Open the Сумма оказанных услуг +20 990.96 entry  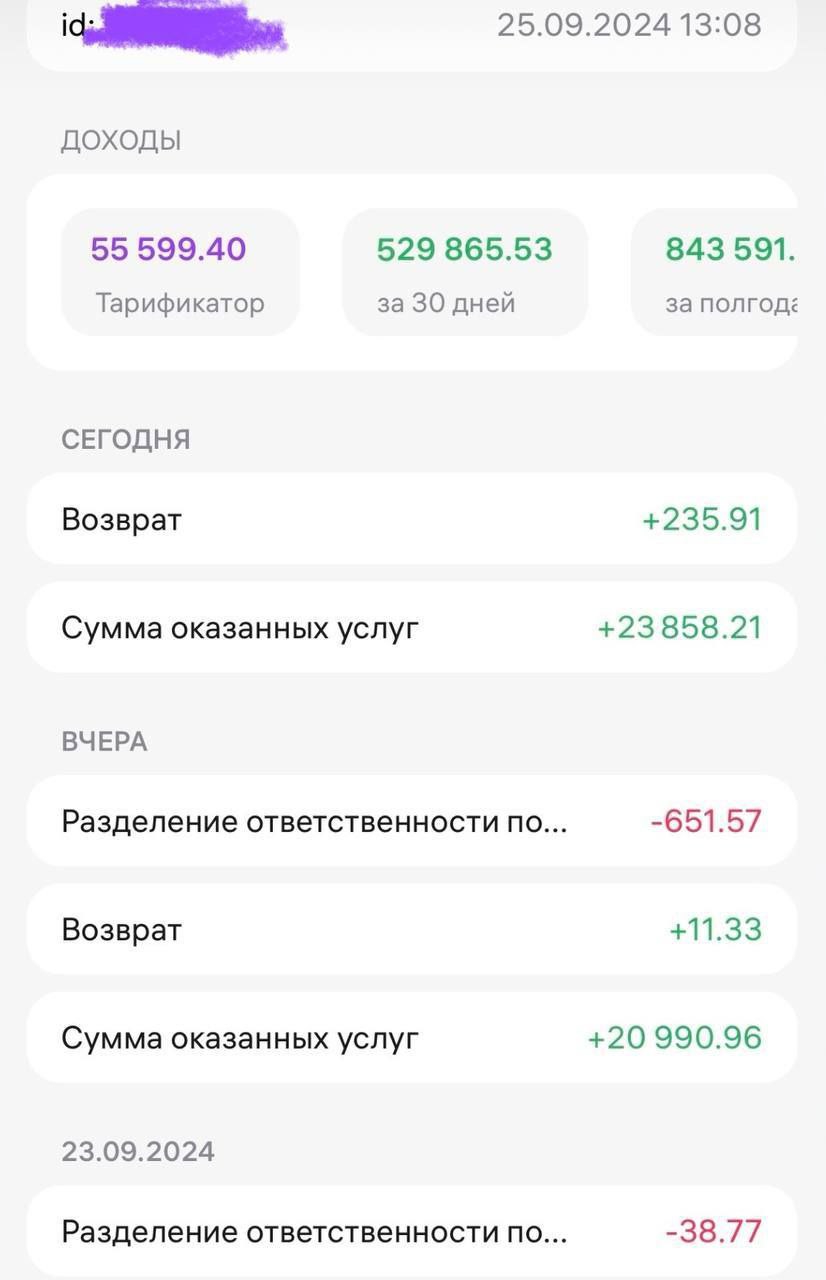click(411, 1038)
